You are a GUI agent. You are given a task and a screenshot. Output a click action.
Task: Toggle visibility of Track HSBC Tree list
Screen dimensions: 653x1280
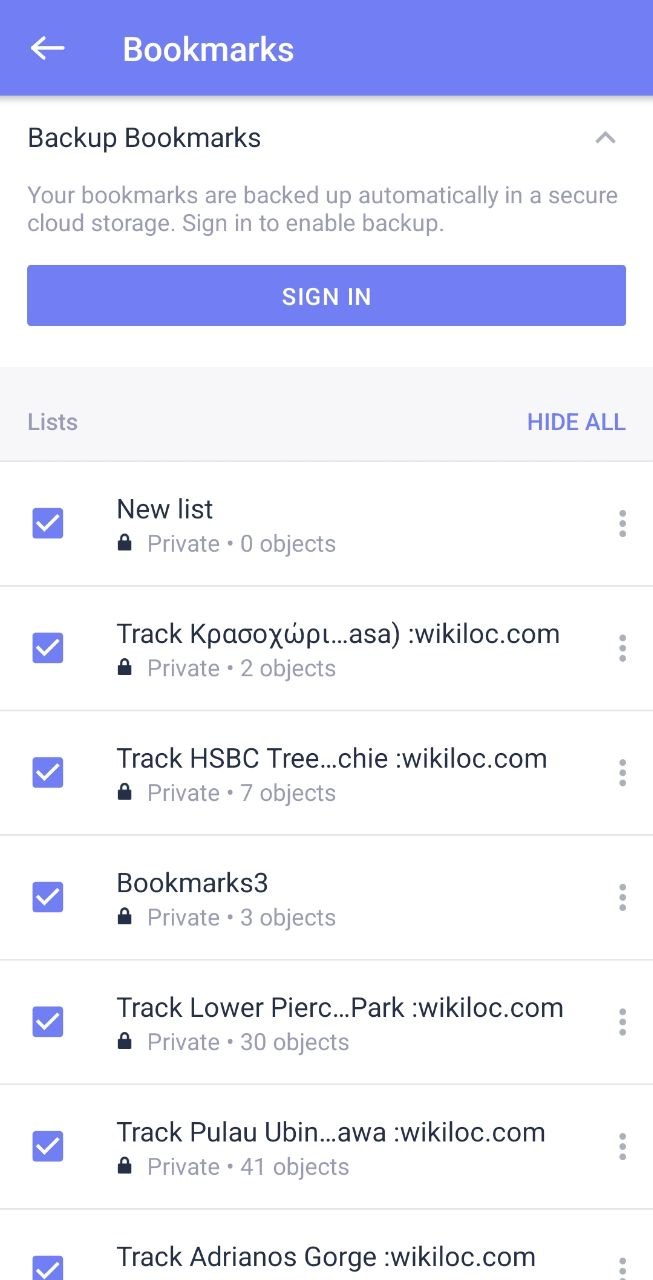coord(48,772)
